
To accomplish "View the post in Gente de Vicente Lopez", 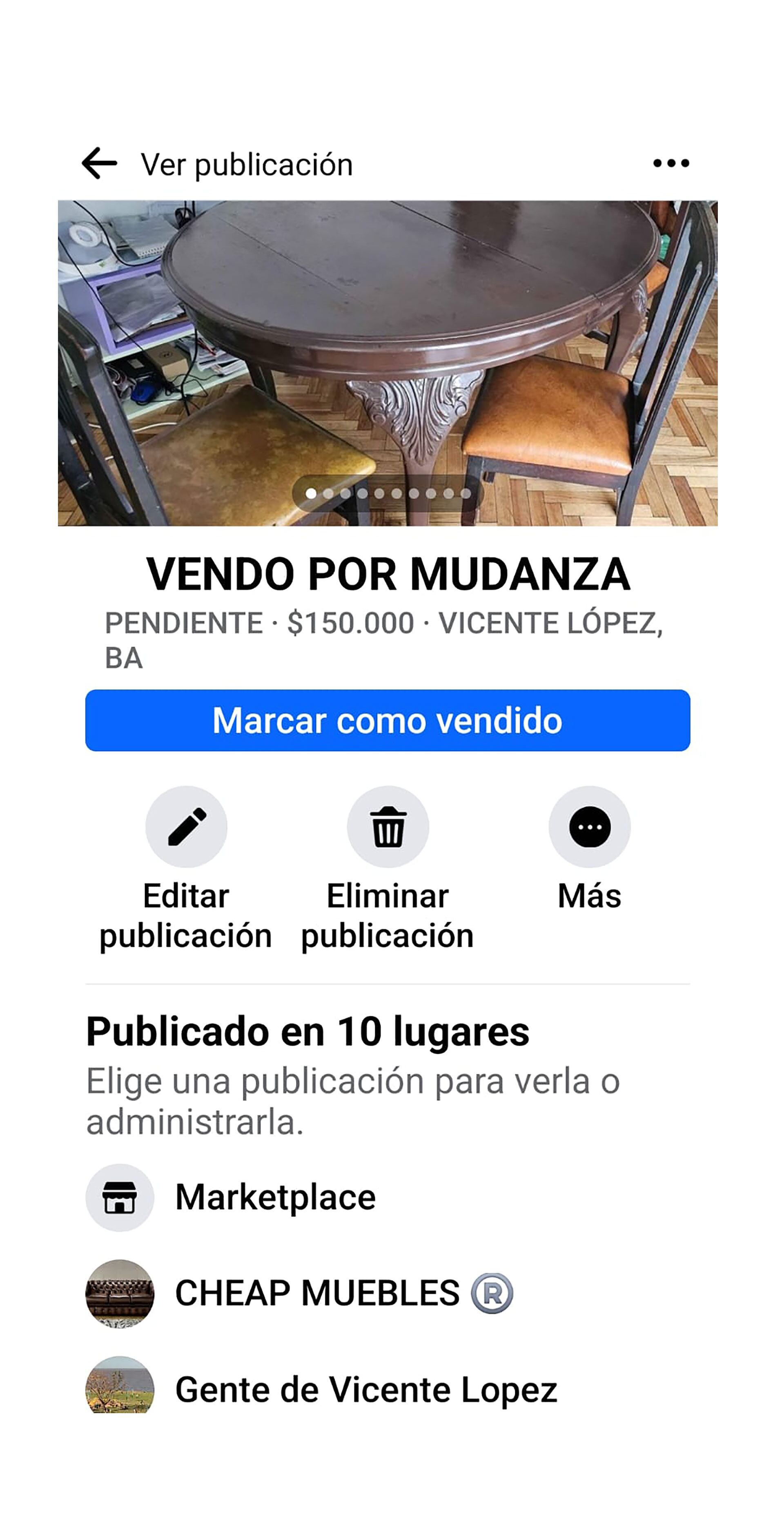I will 365,1389.
